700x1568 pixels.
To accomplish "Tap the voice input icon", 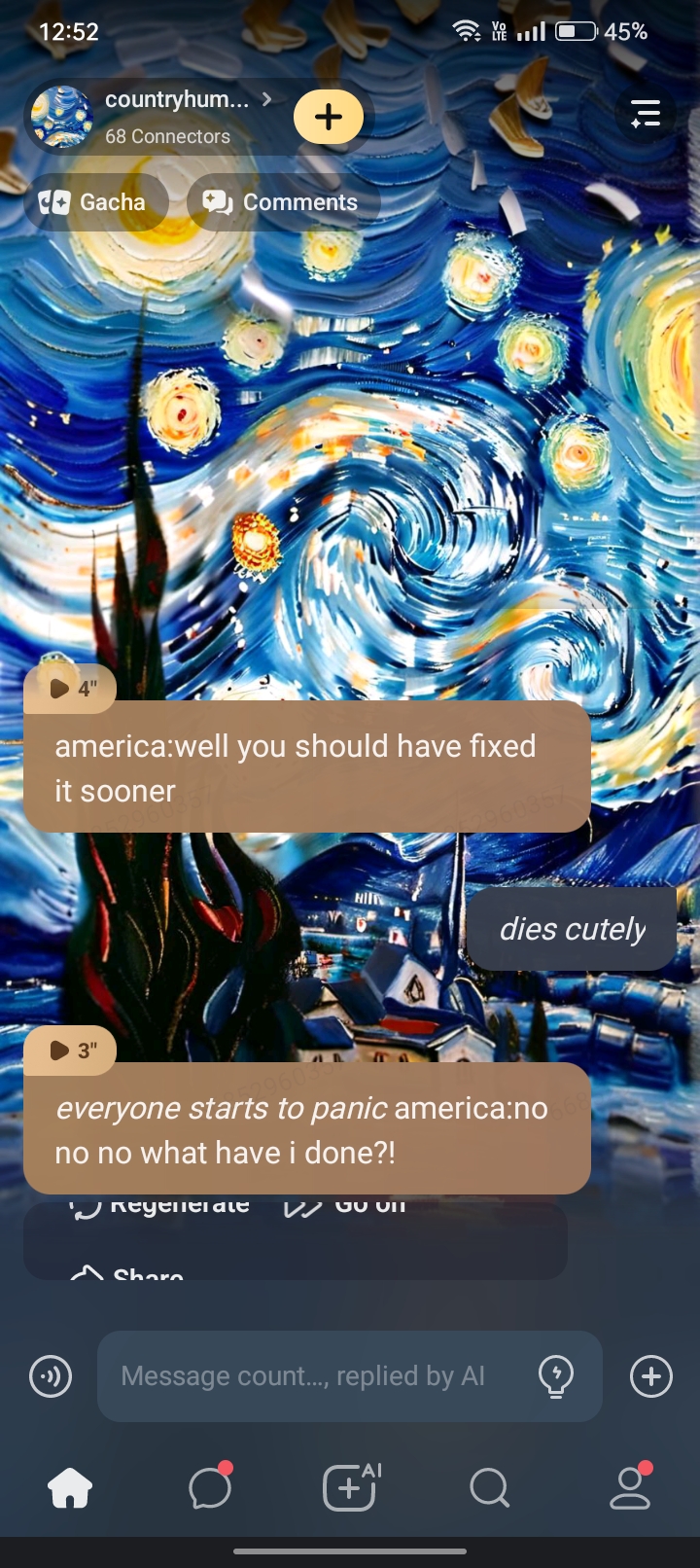I will (x=51, y=1376).
